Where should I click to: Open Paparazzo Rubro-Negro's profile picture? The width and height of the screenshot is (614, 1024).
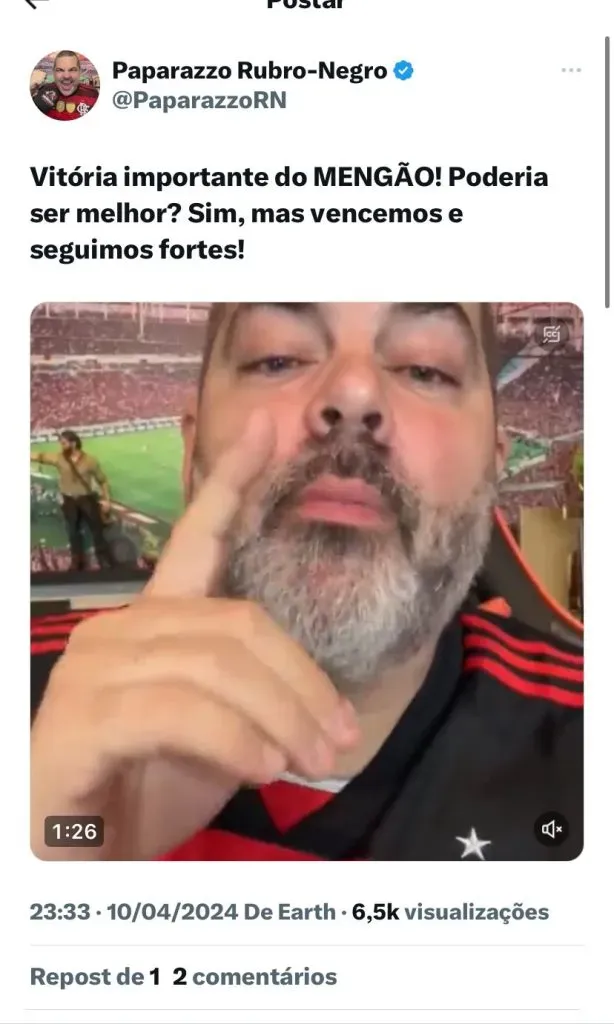point(65,85)
